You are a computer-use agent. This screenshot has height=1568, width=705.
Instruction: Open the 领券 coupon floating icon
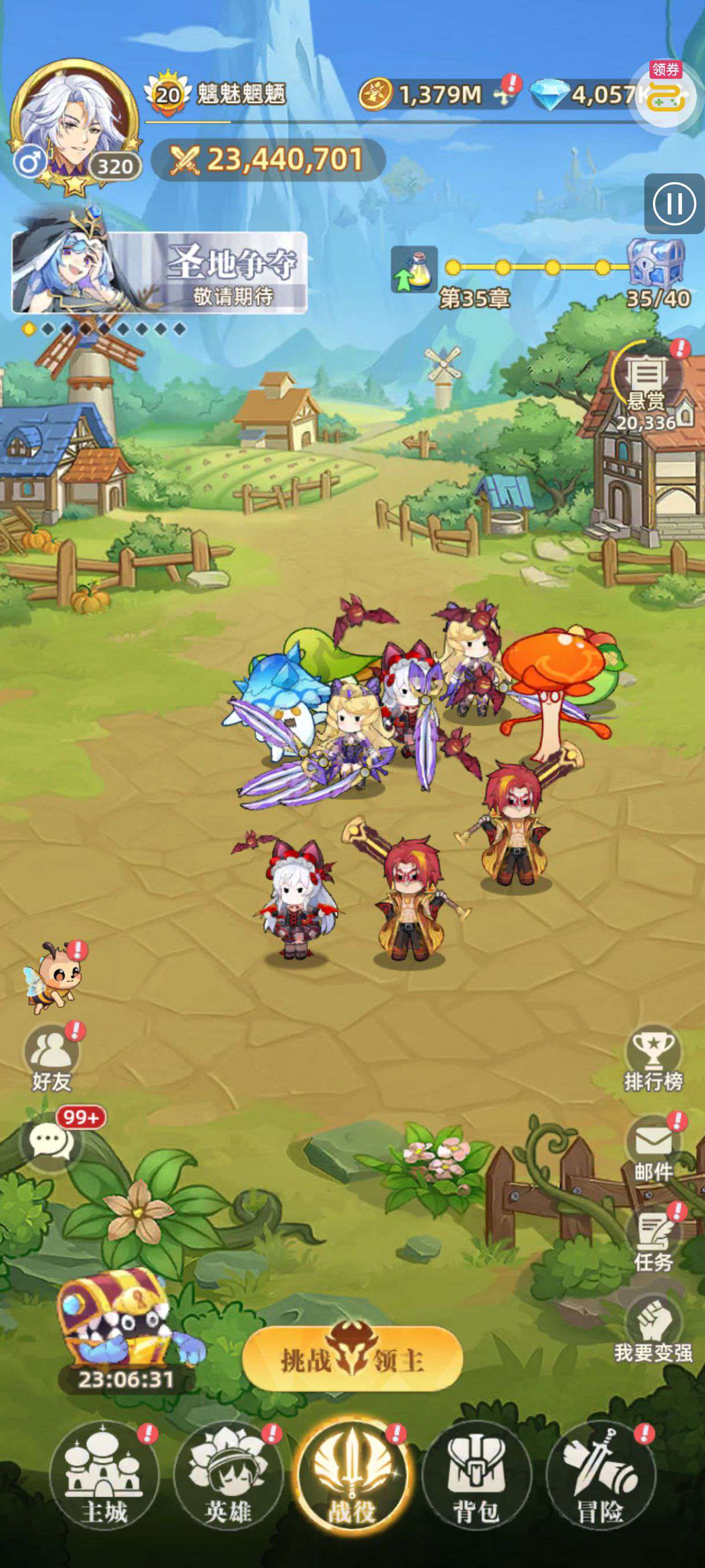point(665,94)
